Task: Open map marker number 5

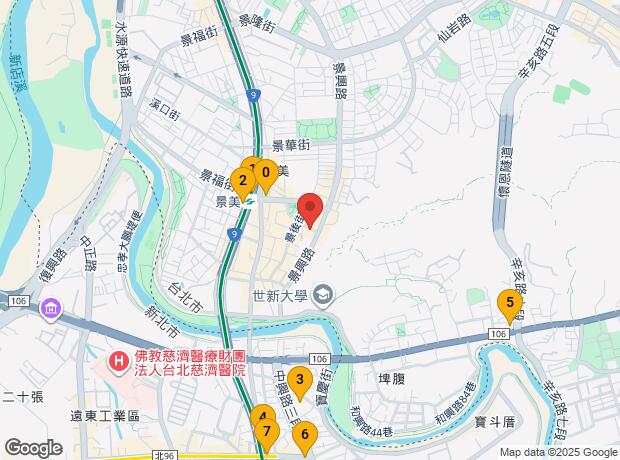Action: pos(510,302)
